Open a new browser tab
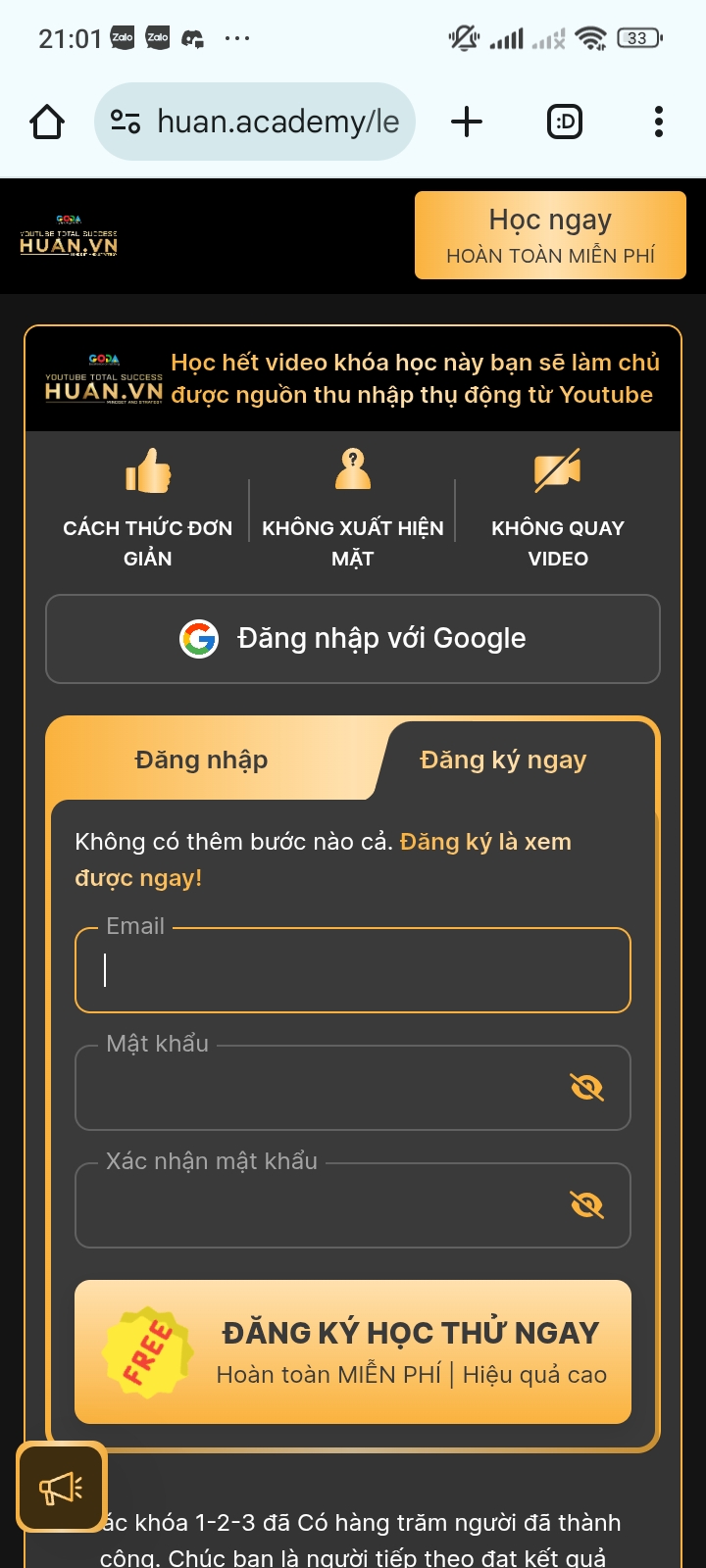This screenshot has width=706, height=1568. point(467,122)
